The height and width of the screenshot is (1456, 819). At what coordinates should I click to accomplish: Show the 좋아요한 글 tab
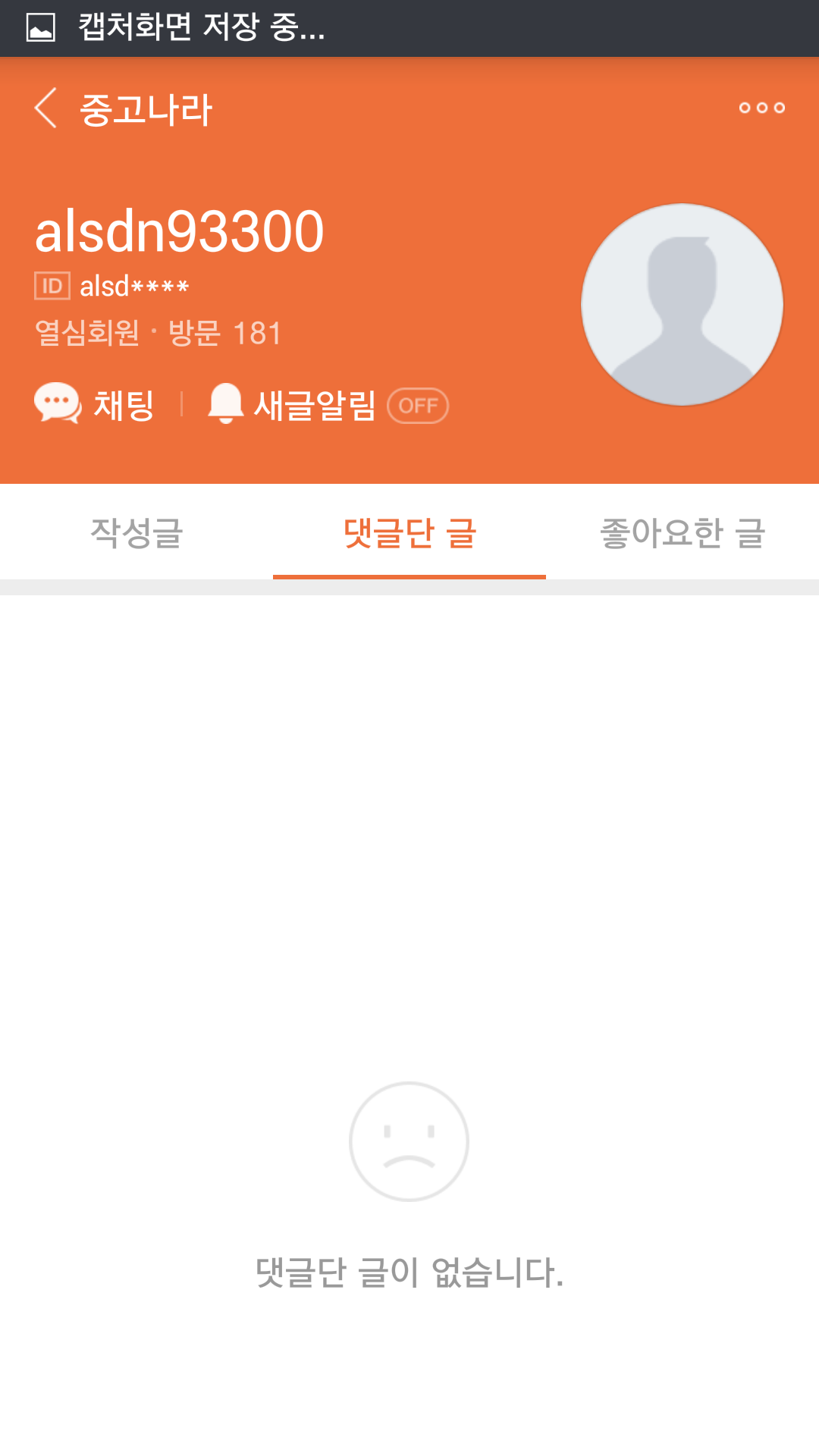pyautogui.click(x=682, y=532)
